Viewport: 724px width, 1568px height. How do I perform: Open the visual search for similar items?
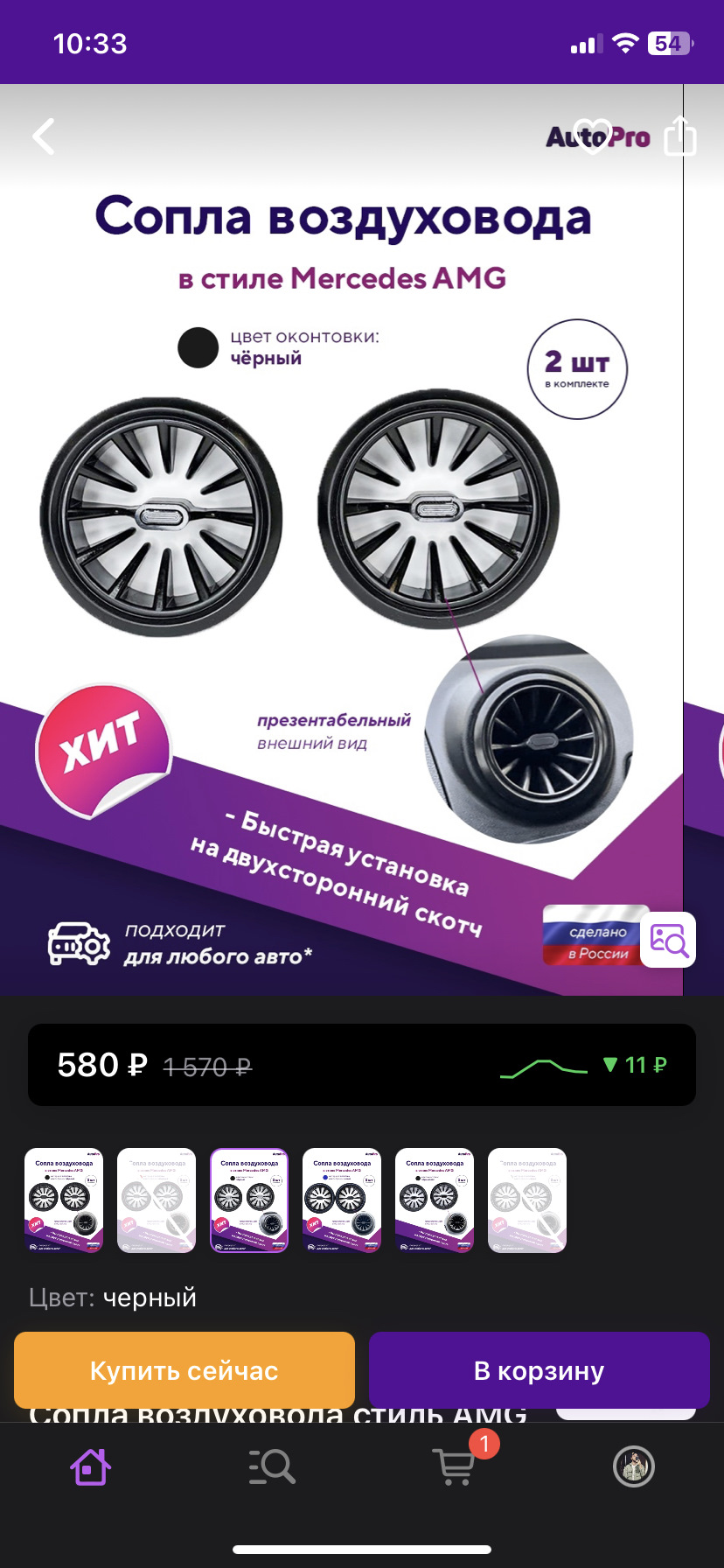tap(669, 940)
